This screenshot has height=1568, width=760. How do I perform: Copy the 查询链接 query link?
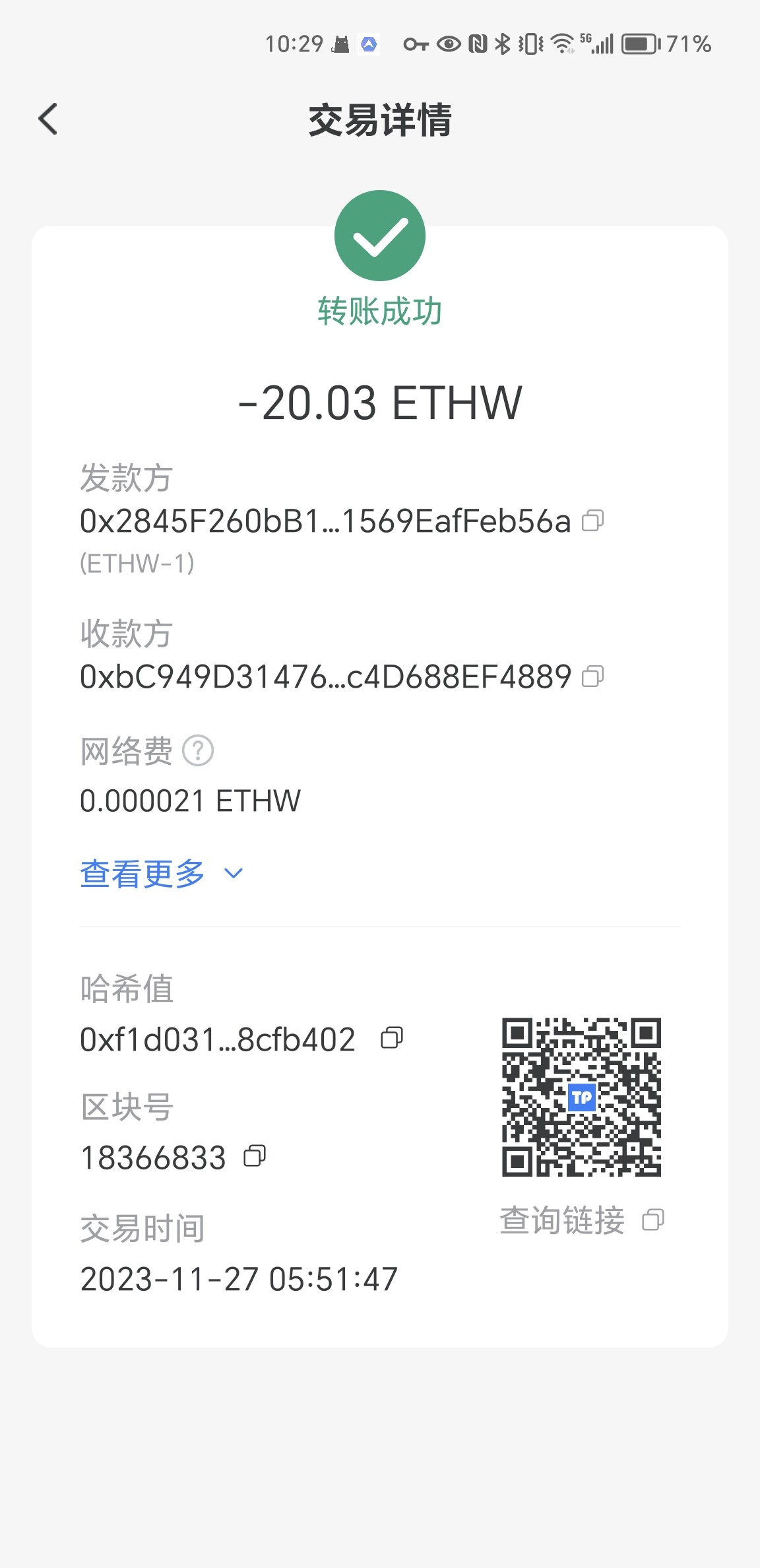pyautogui.click(x=652, y=1220)
